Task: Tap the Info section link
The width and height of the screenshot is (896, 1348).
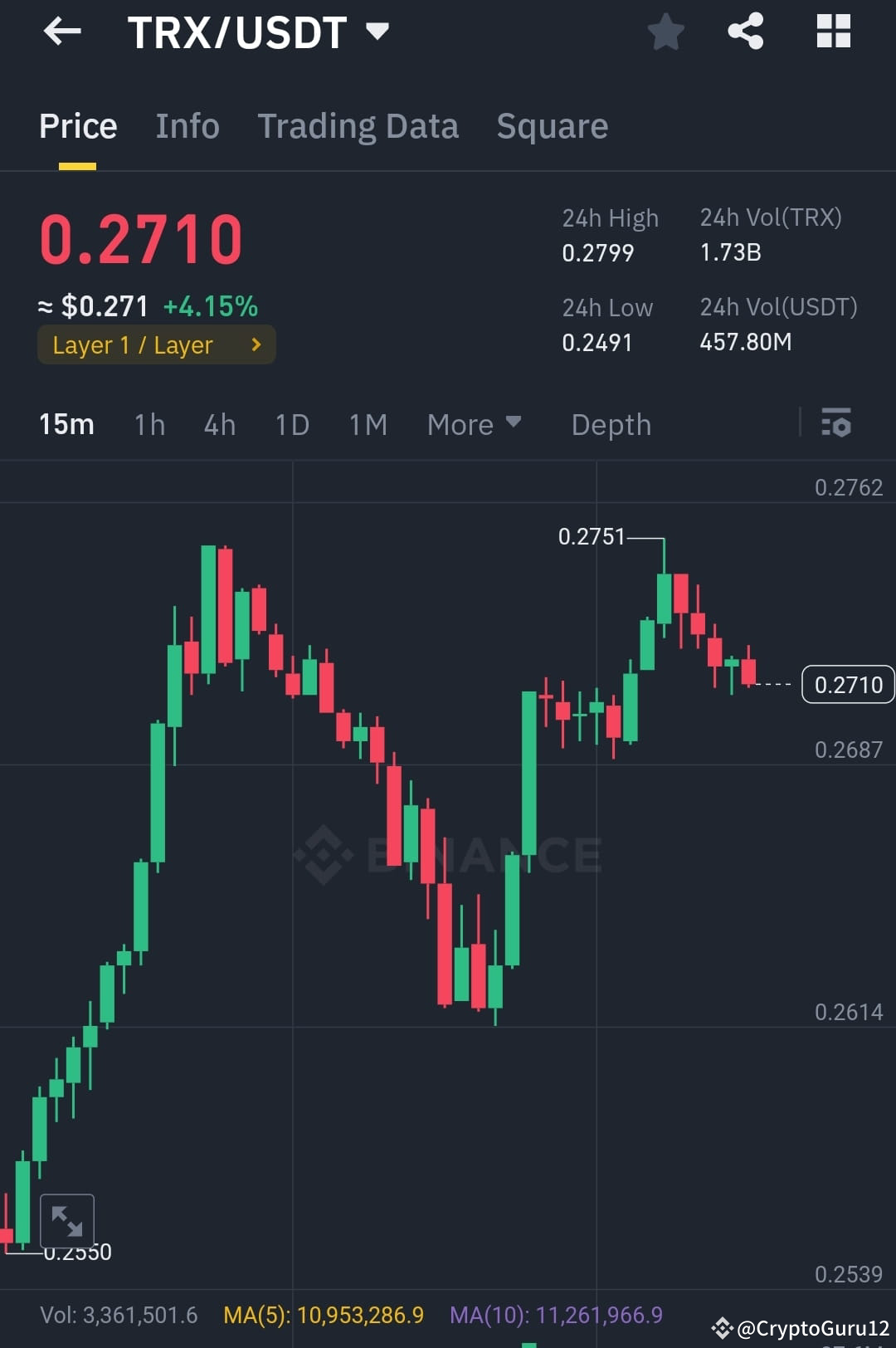Action: (187, 125)
